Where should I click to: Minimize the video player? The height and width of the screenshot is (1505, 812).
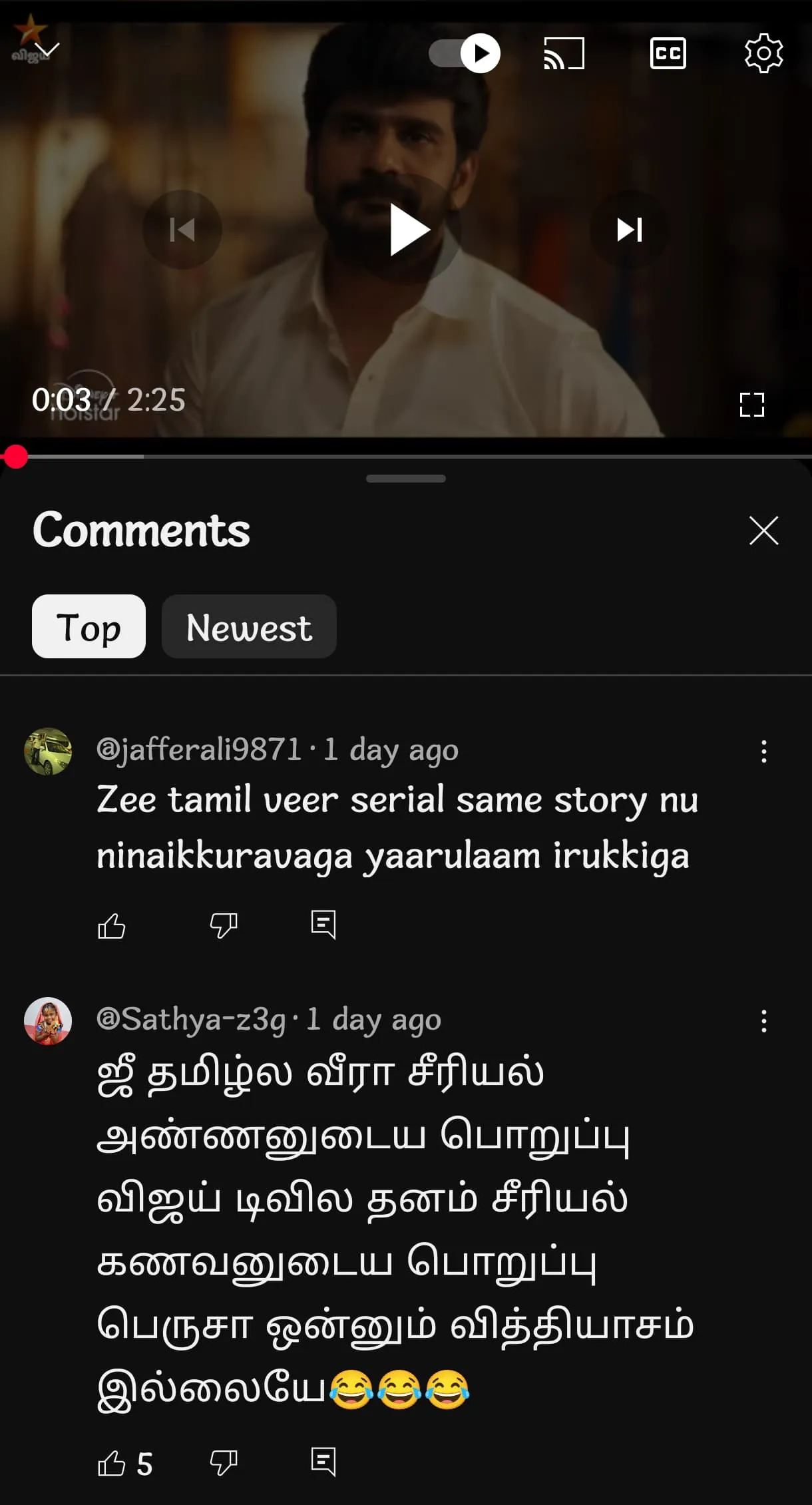pos(47,50)
